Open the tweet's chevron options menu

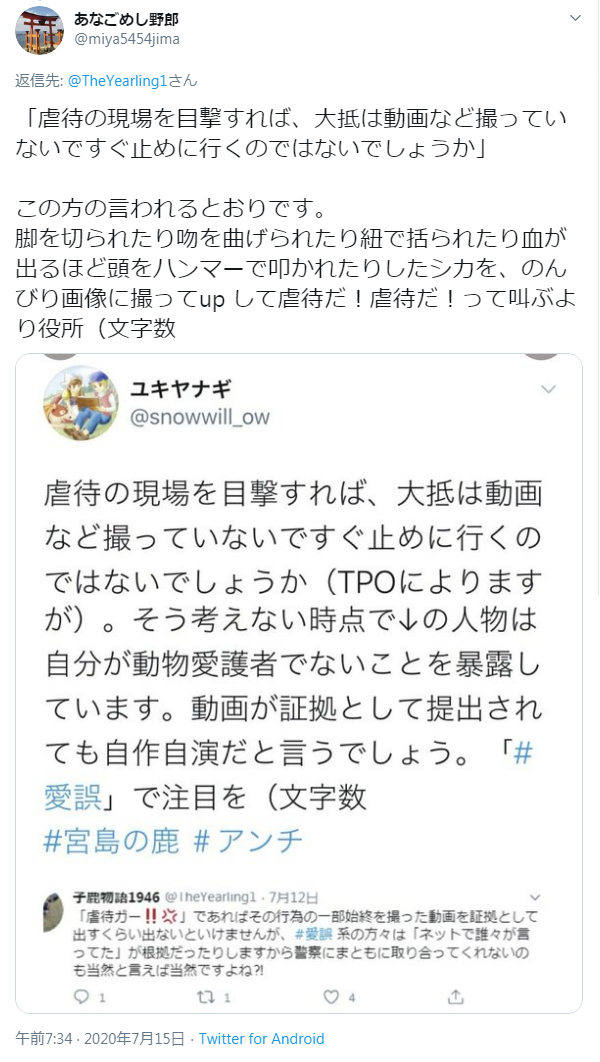(x=574, y=19)
